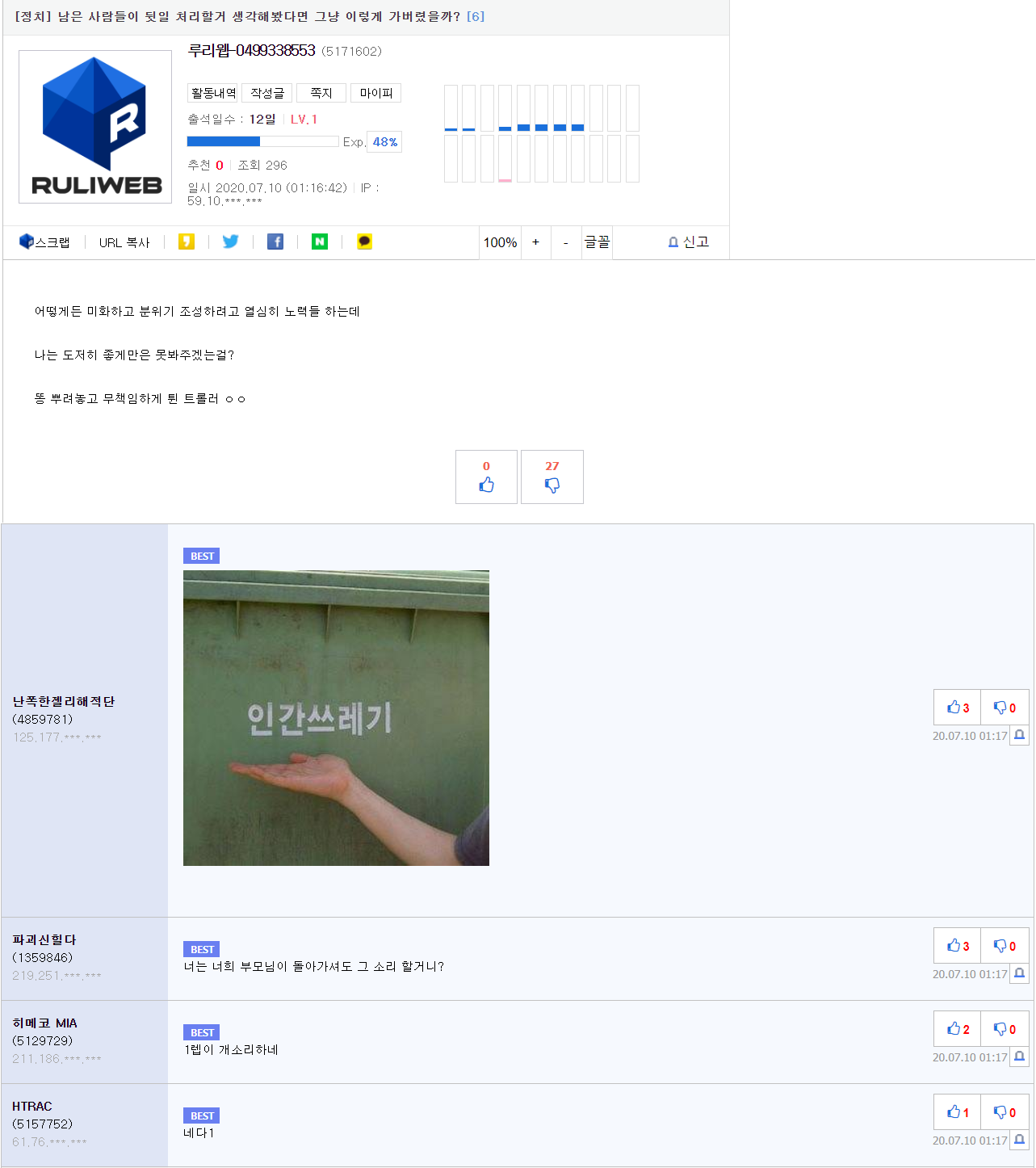1036x1168 pixels.
Task: Report the comment by HTRAC
Action: [x=1020, y=1140]
